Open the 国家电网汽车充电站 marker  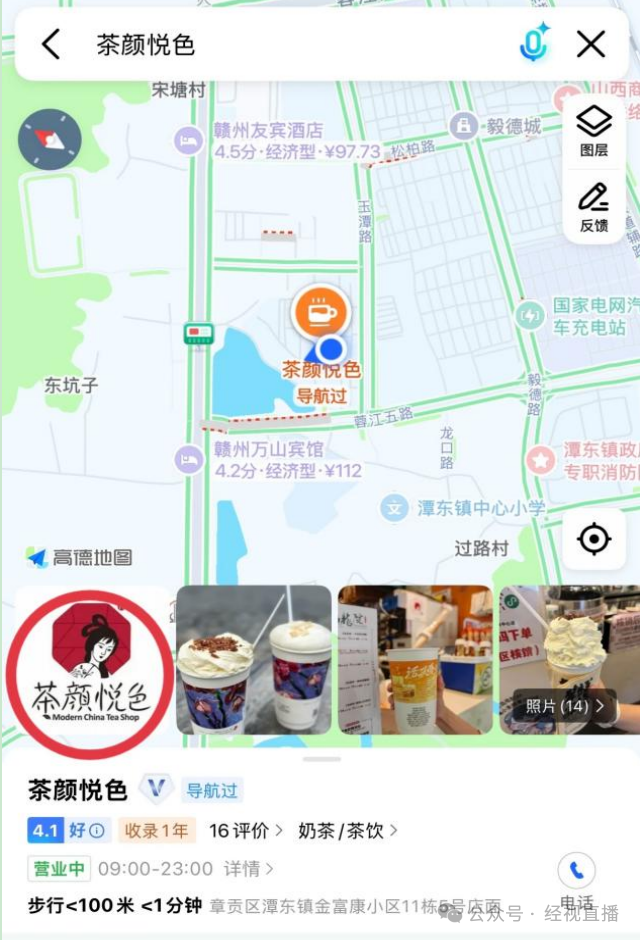coord(531,317)
